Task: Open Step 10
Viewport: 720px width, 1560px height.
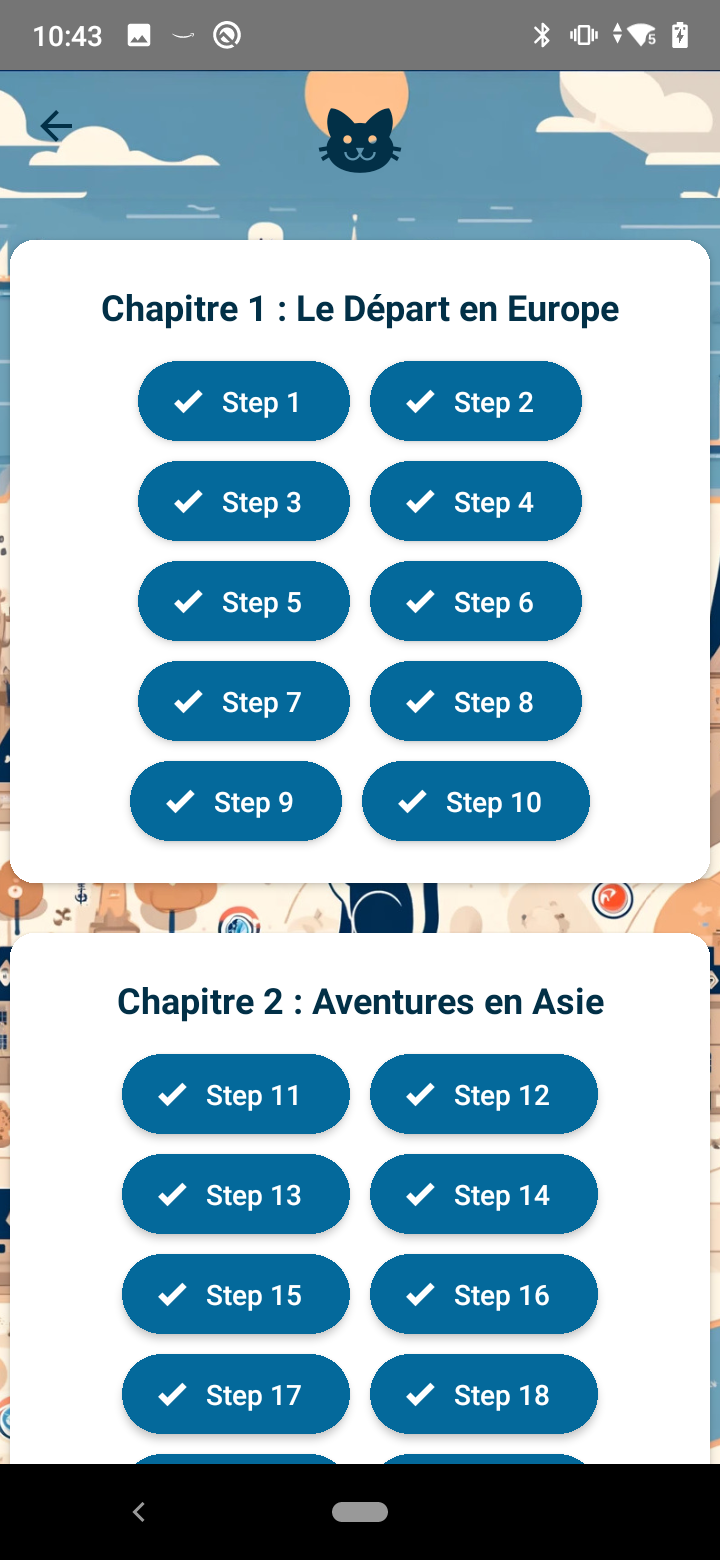Action: point(476,802)
